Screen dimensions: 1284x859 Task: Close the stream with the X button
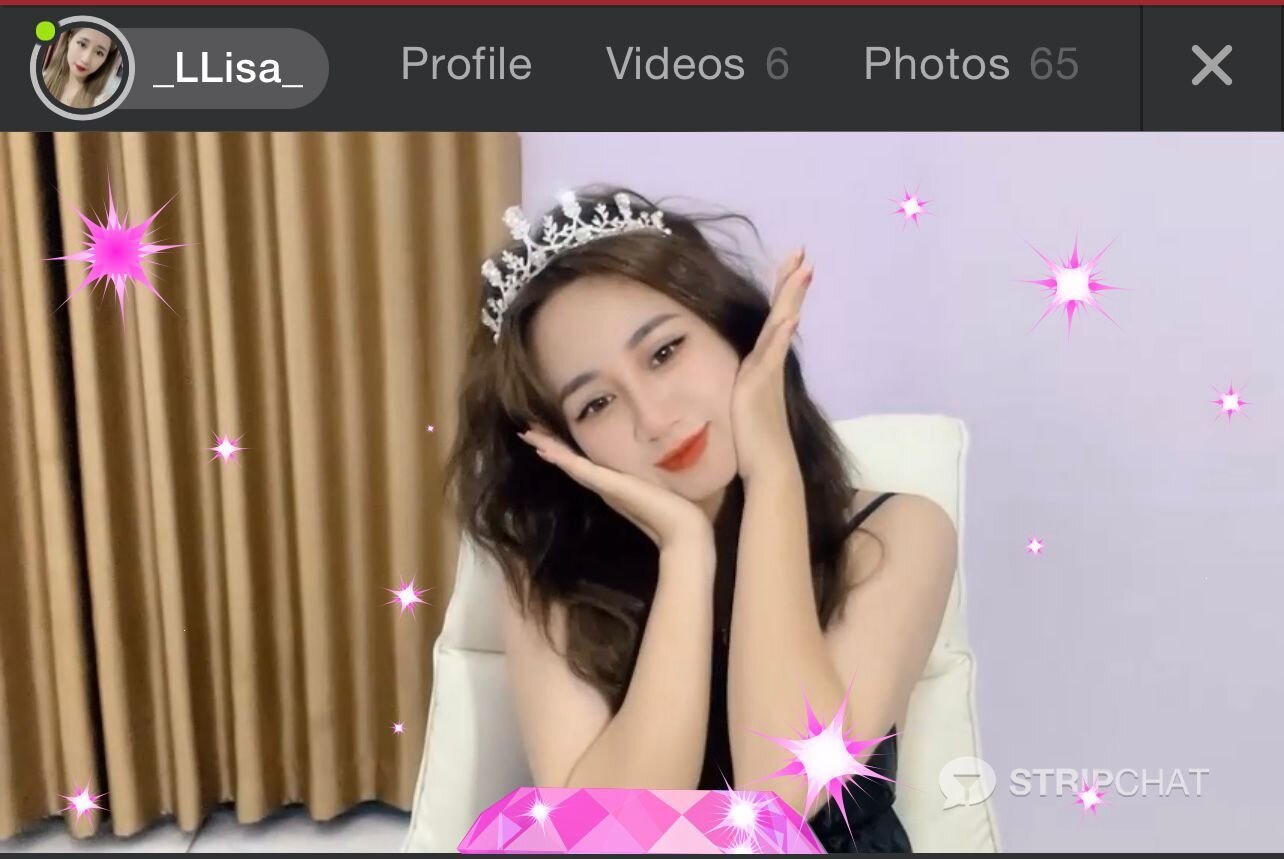pos(1211,66)
